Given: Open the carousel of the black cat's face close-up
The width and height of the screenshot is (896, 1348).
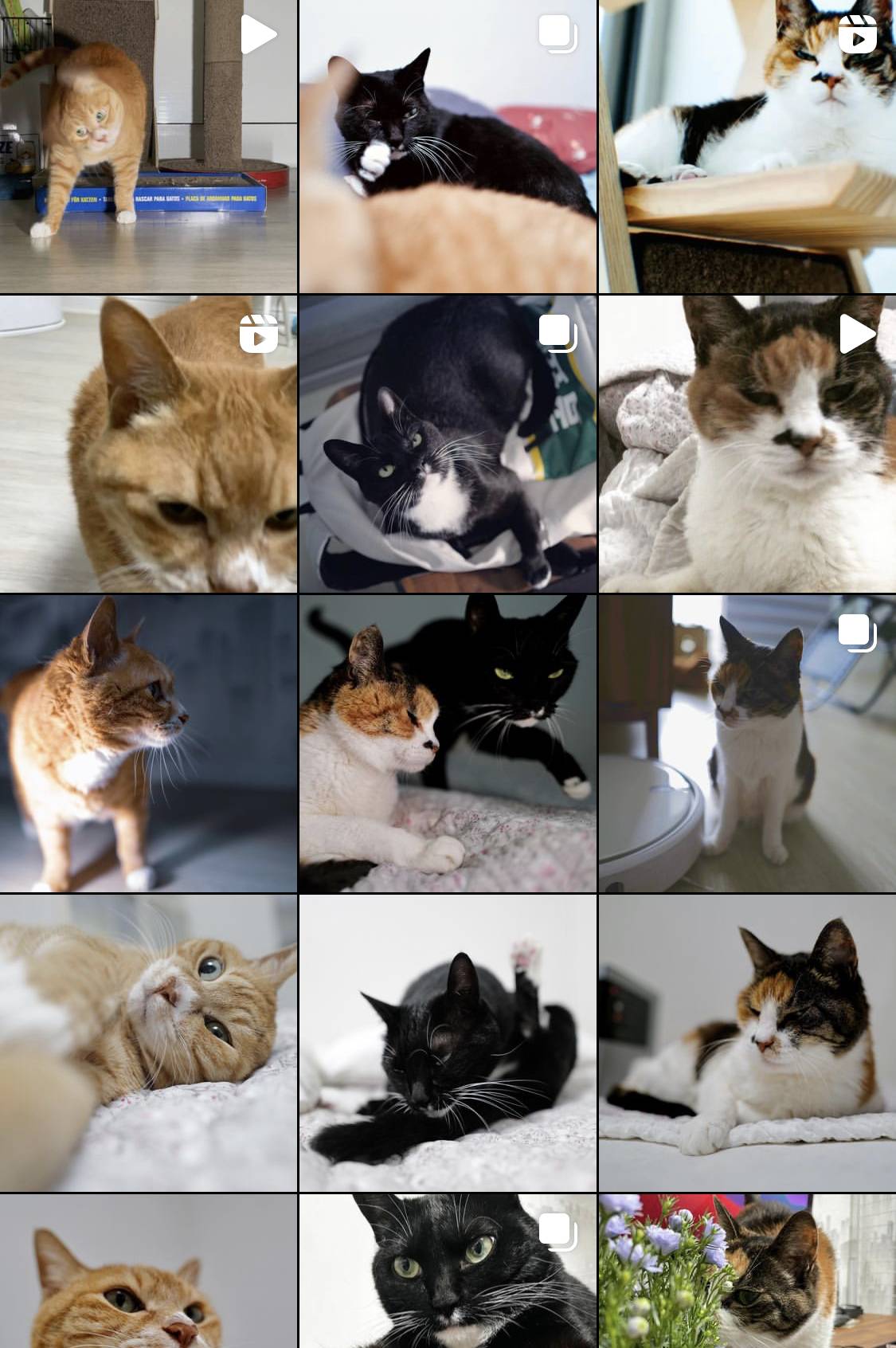Looking at the screenshot, I should coord(448,1272).
